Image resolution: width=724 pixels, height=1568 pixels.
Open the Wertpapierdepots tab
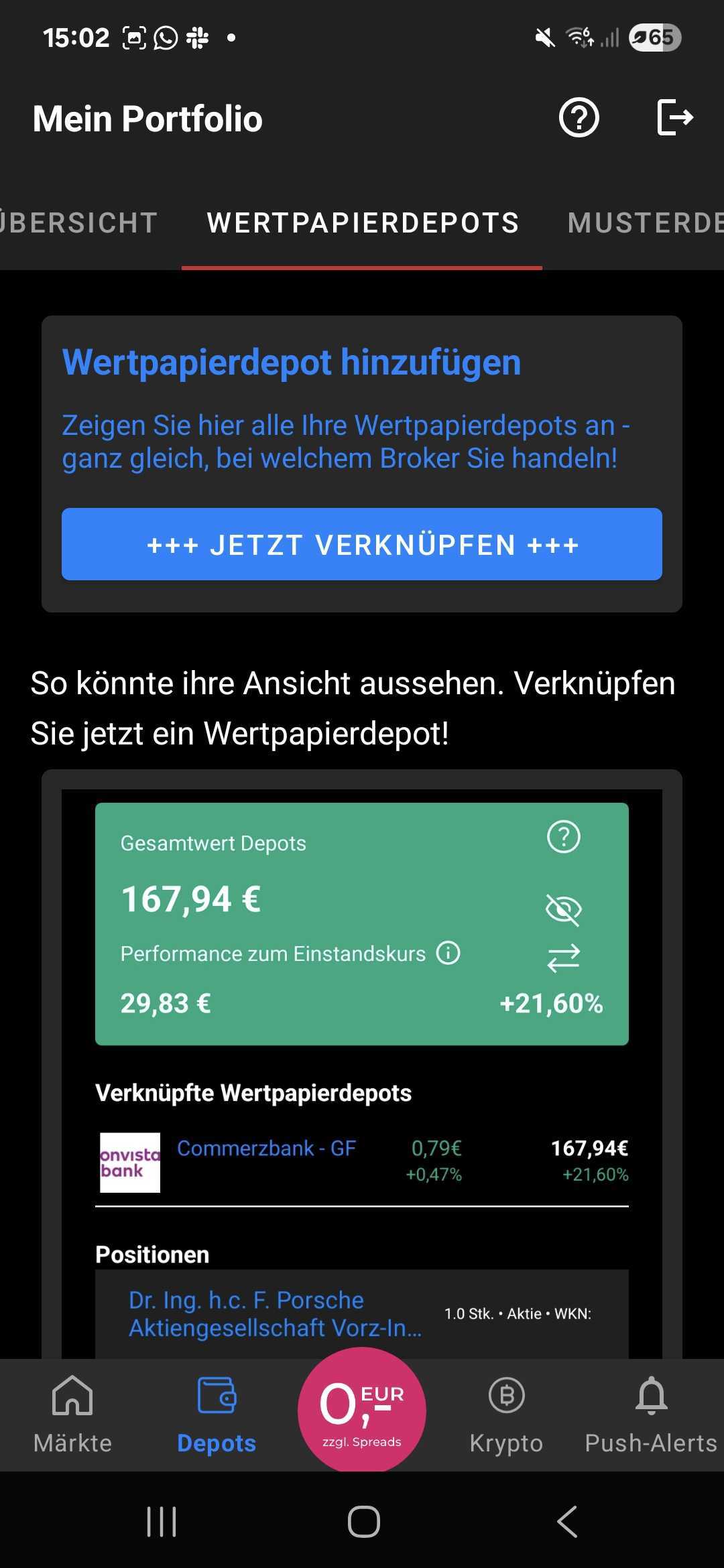coord(362,223)
